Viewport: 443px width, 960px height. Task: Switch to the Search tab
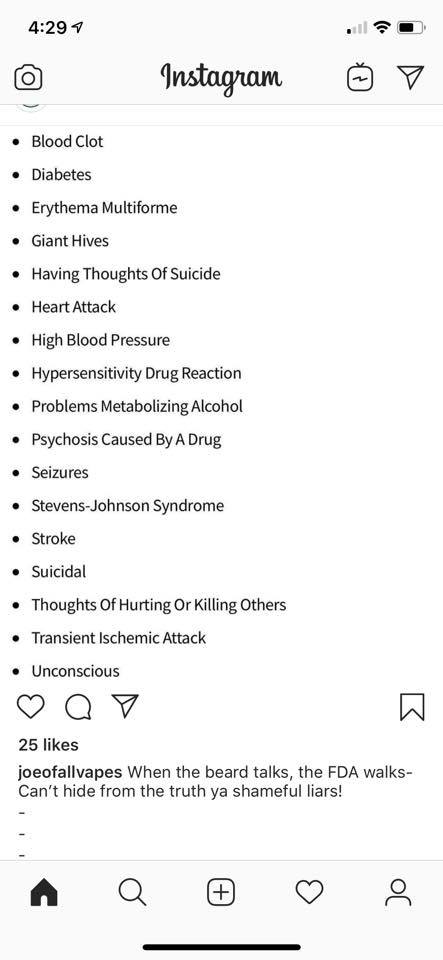click(x=132, y=892)
